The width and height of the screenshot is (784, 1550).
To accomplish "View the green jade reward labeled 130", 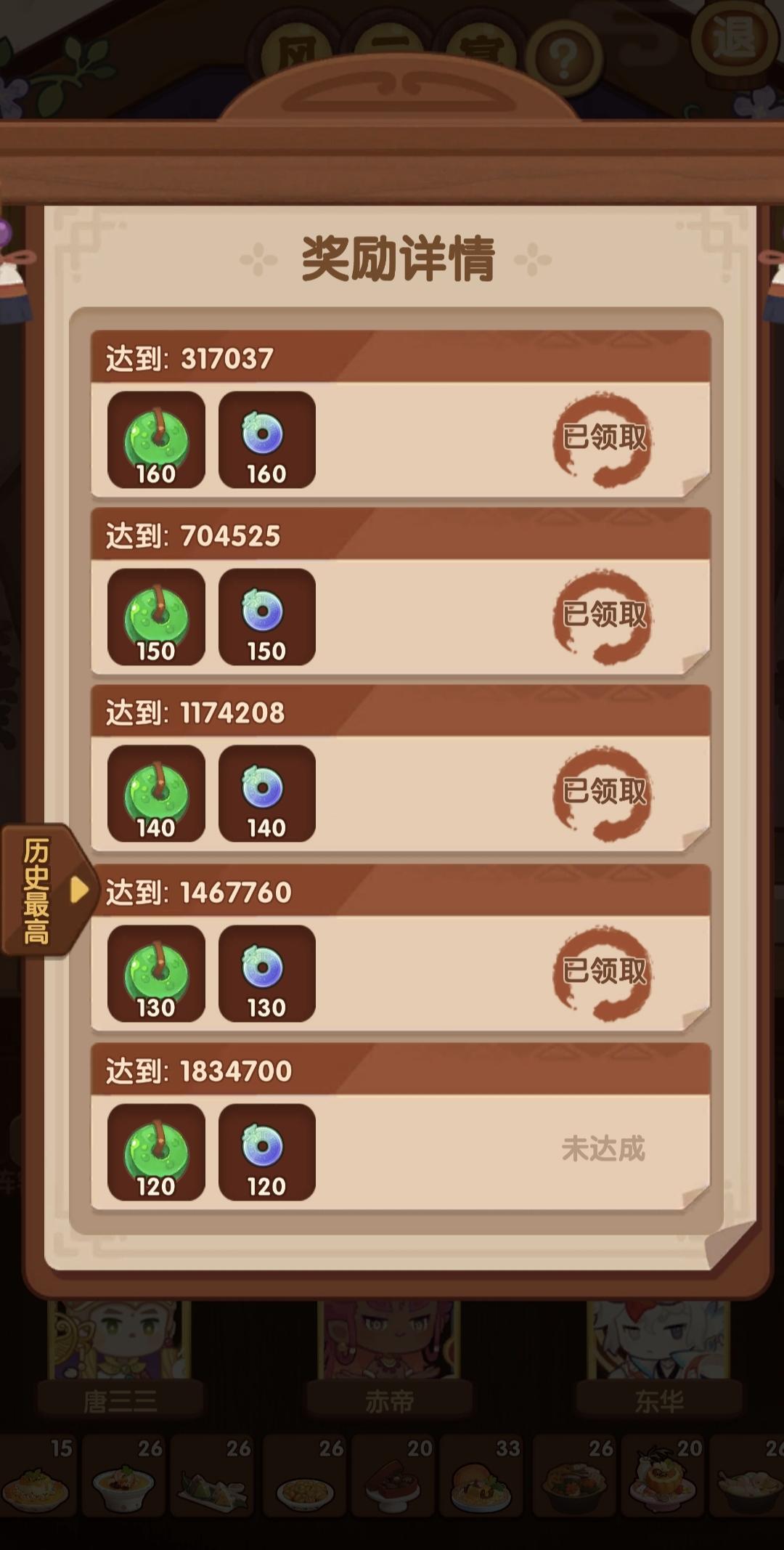I will pyautogui.click(x=156, y=973).
